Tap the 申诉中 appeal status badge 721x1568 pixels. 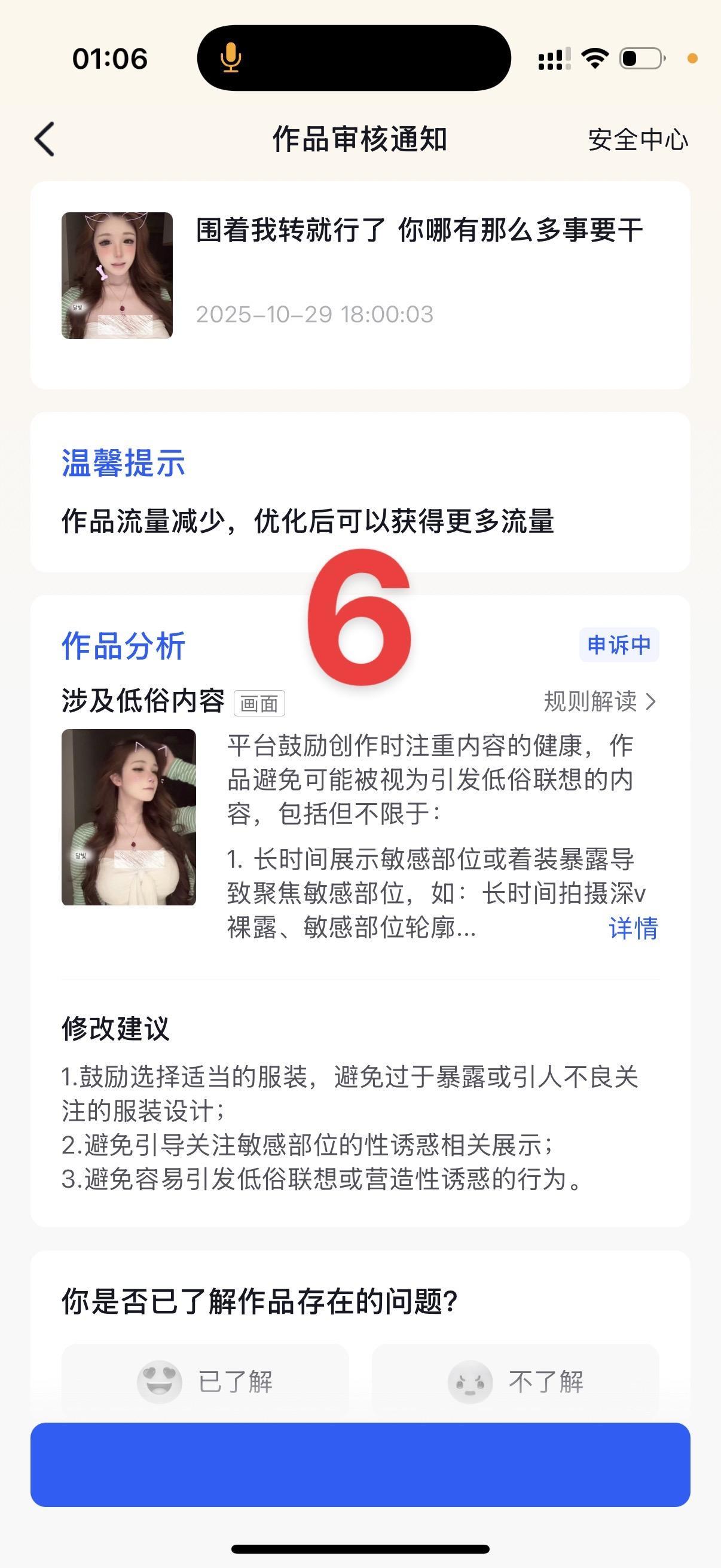(x=618, y=645)
